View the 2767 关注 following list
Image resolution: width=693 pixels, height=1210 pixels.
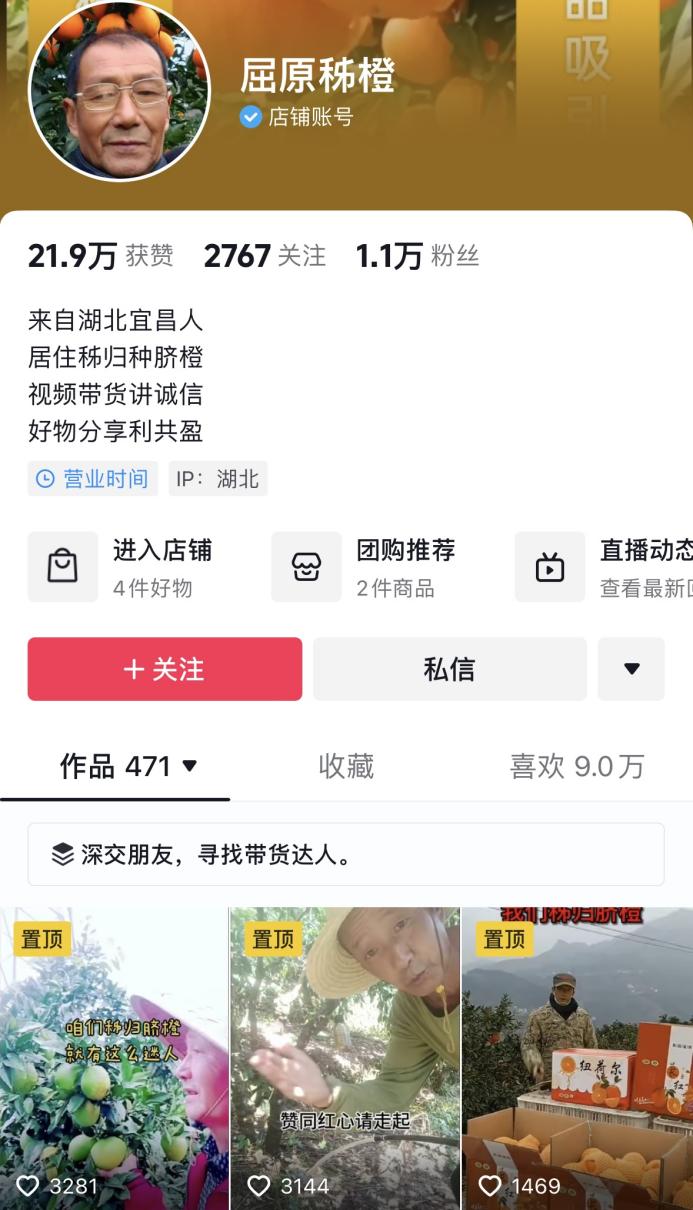click(x=265, y=257)
